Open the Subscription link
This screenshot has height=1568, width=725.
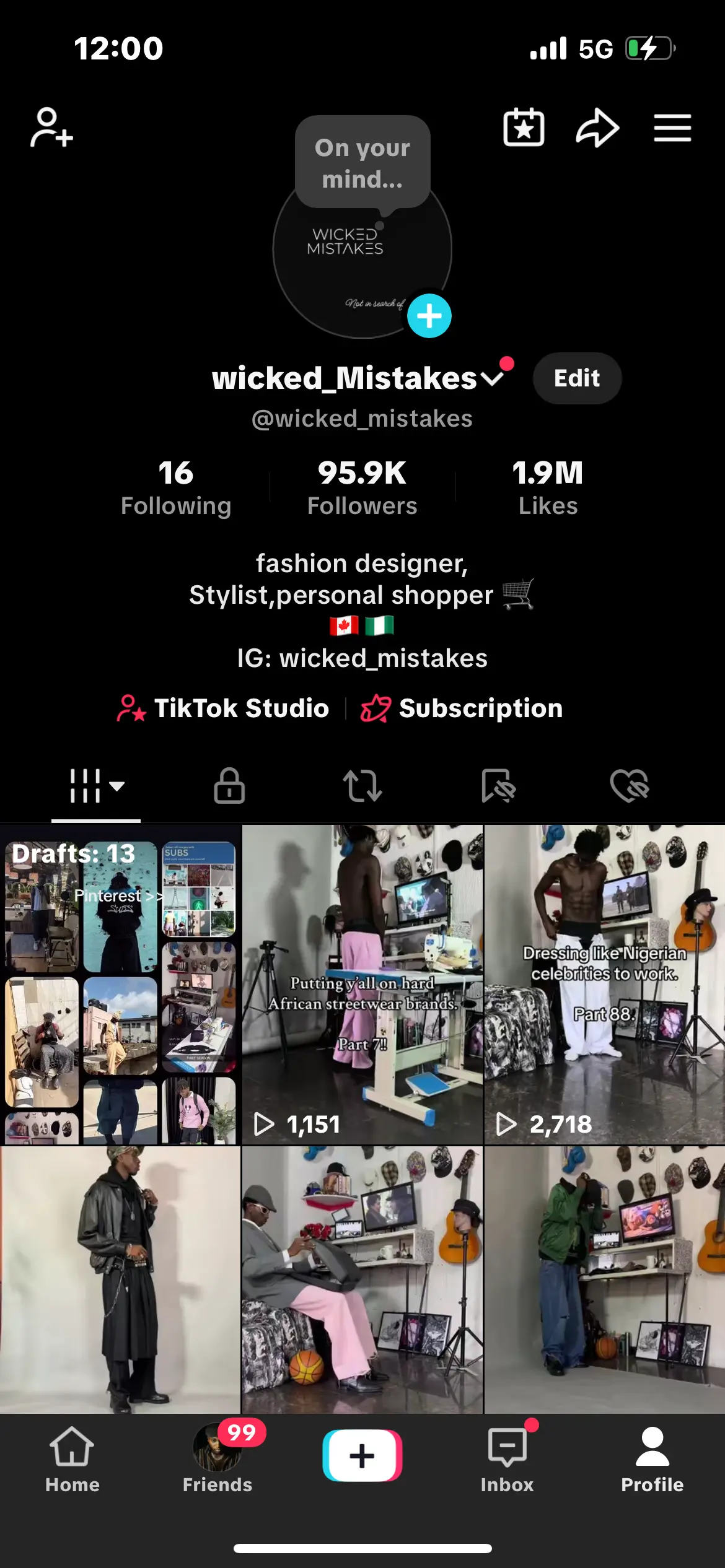tap(462, 708)
